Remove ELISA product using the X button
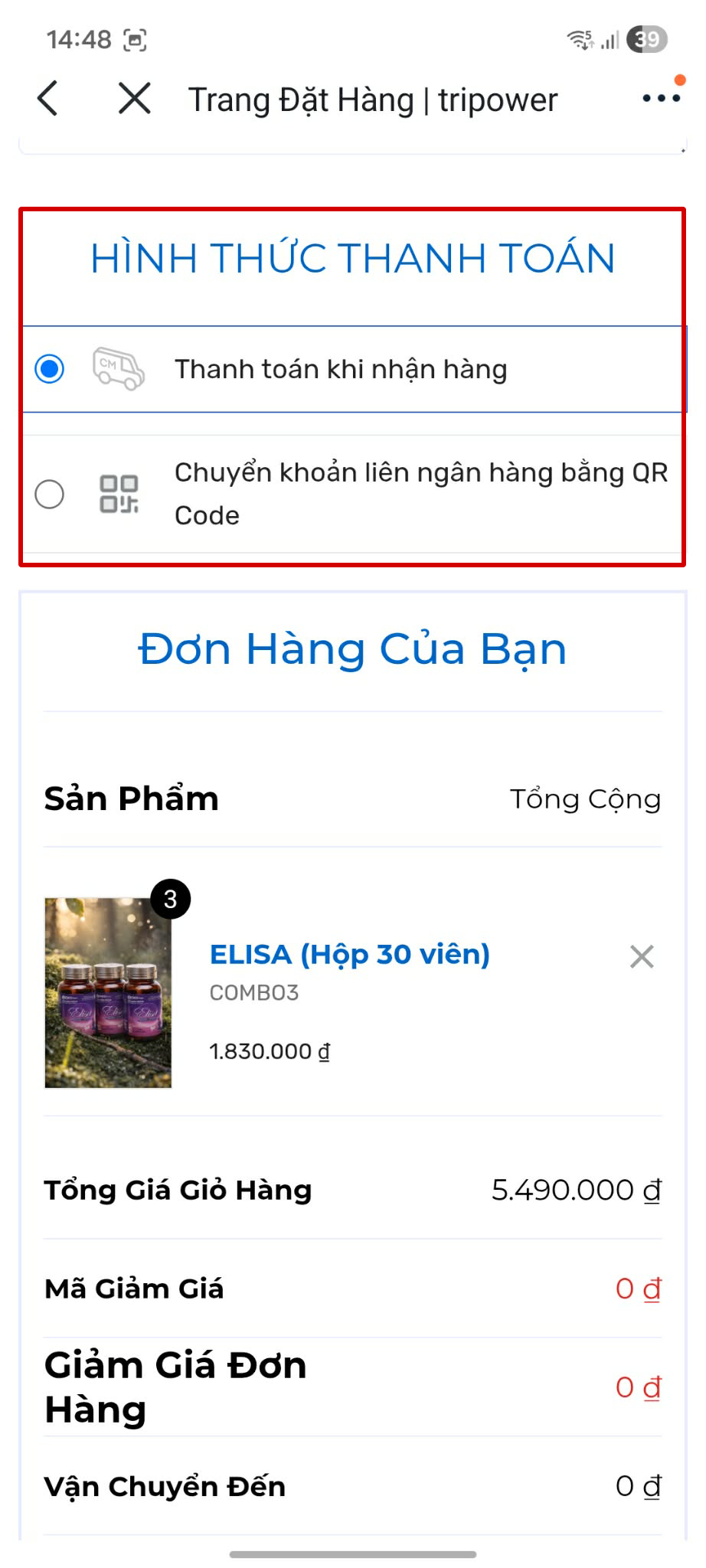Viewport: 706px width, 1568px height. [642, 956]
